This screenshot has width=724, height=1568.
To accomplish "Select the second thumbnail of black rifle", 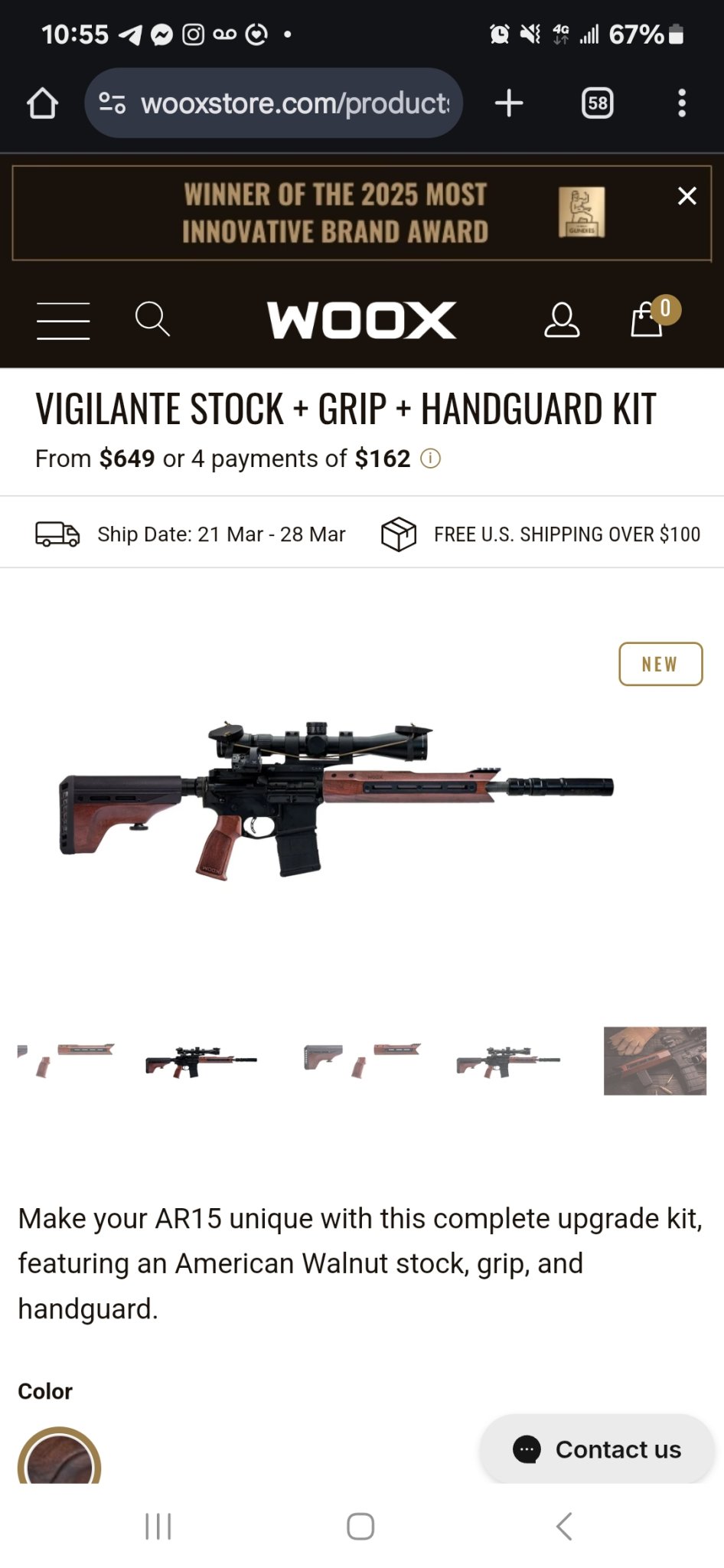I will pos(201,1061).
